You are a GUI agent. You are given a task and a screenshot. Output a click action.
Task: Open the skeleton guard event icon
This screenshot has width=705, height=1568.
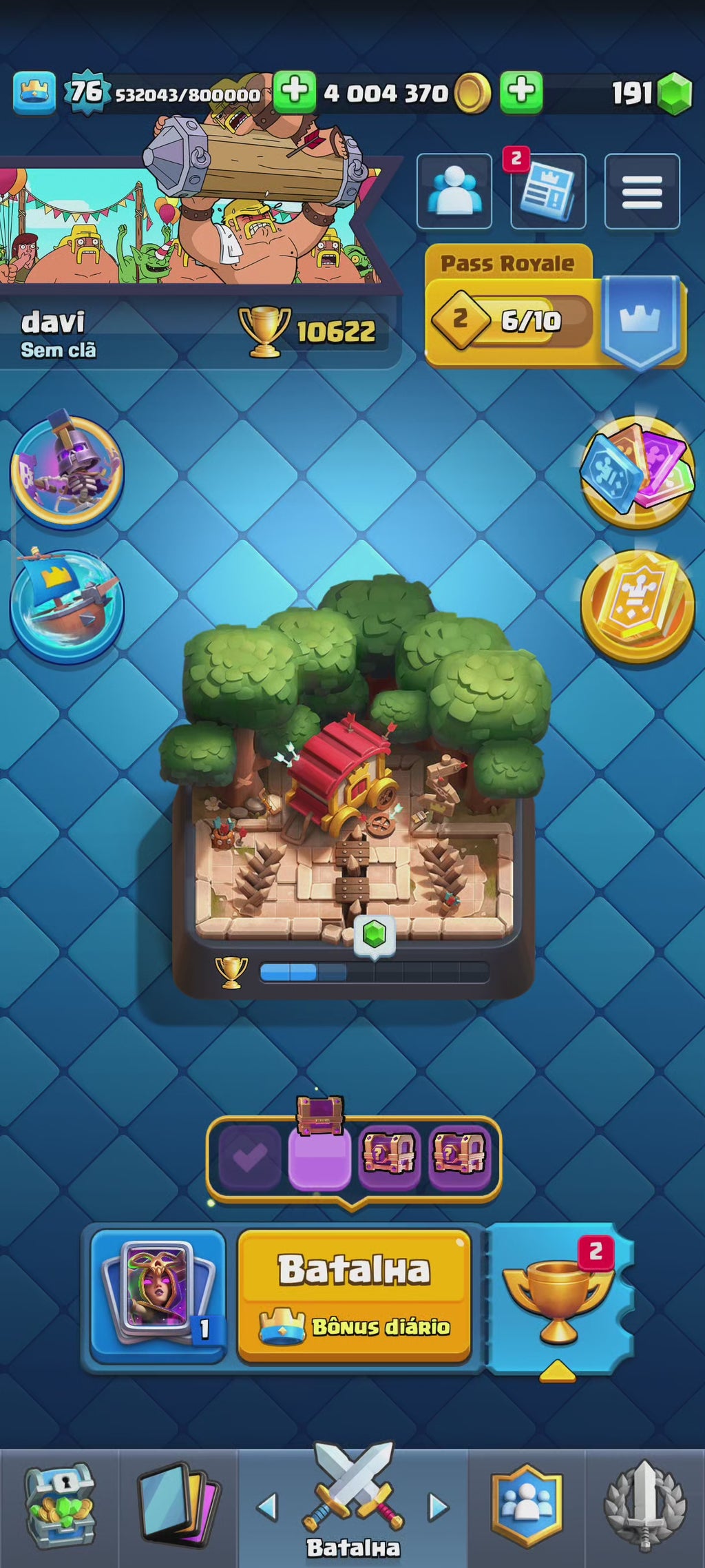tap(67, 472)
